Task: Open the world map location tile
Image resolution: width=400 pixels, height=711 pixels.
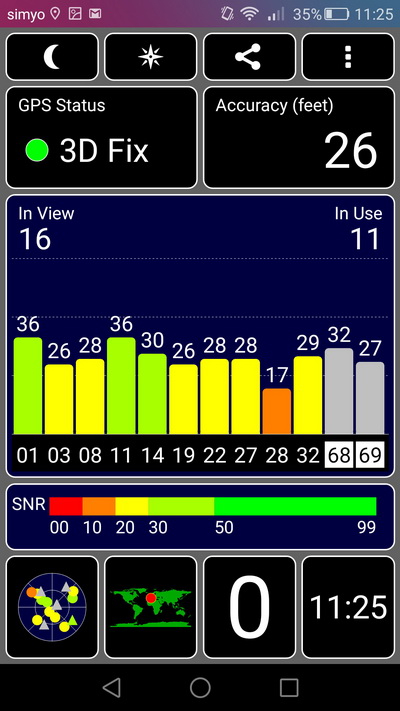Action: pos(151,607)
